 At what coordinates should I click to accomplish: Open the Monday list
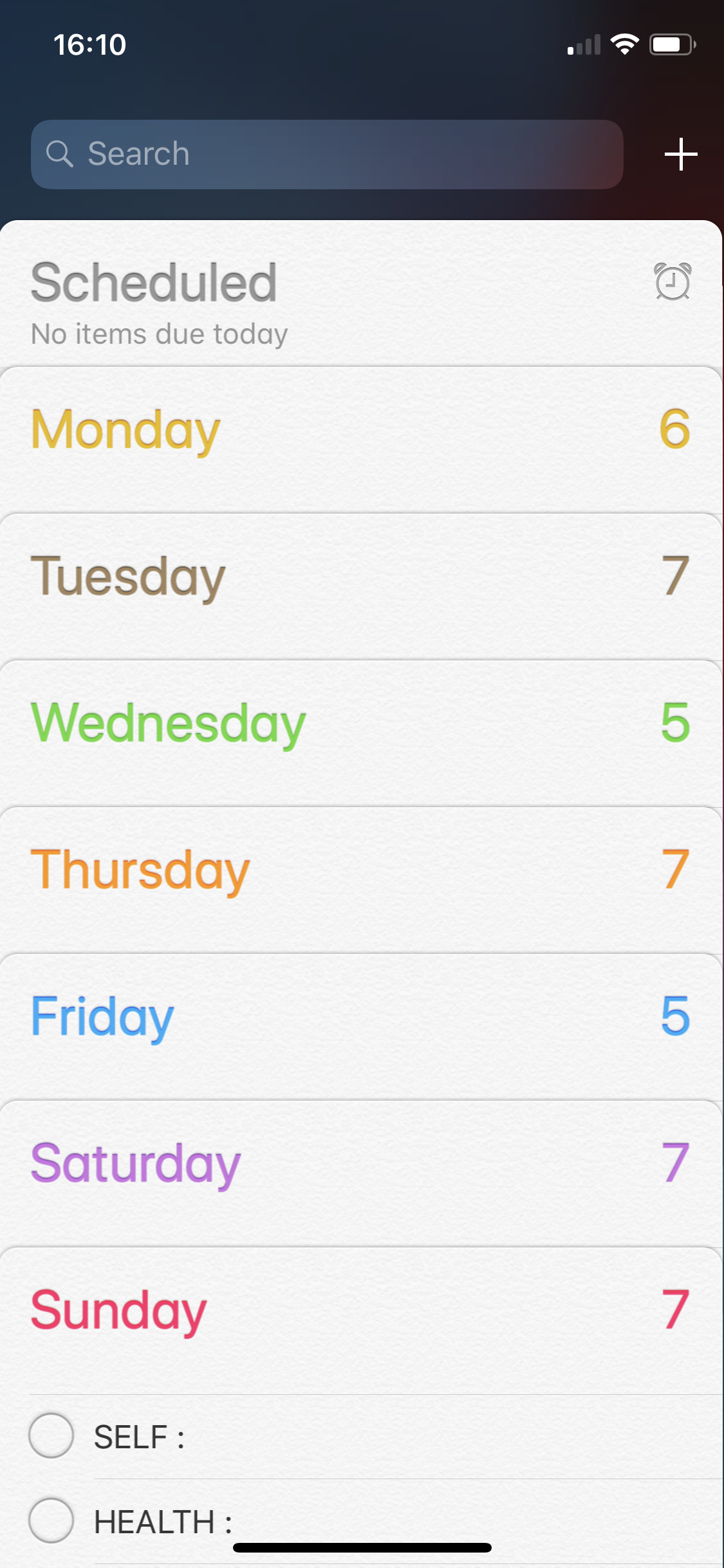[360, 430]
